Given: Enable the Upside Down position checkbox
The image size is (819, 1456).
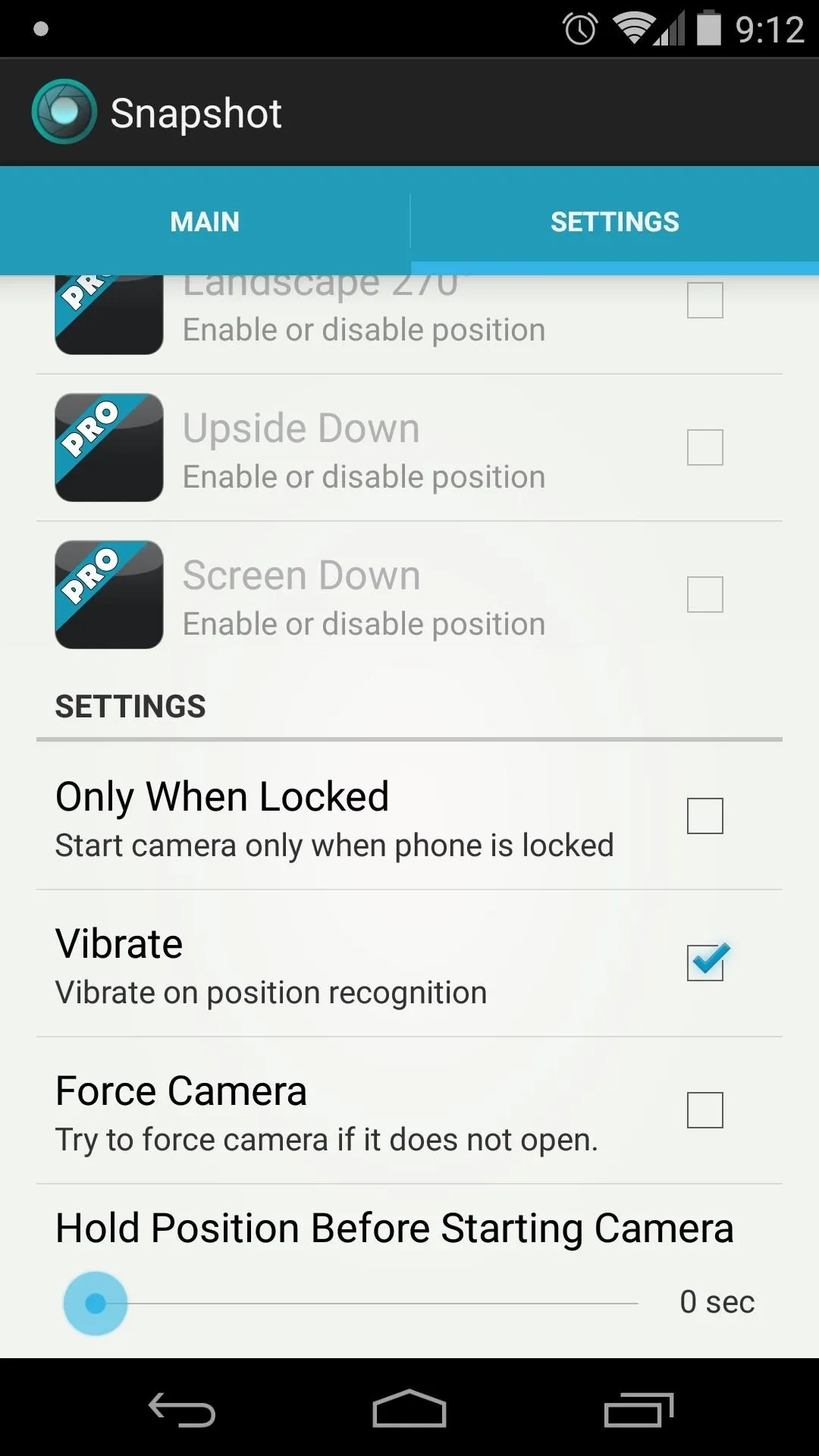Looking at the screenshot, I should tap(704, 447).
